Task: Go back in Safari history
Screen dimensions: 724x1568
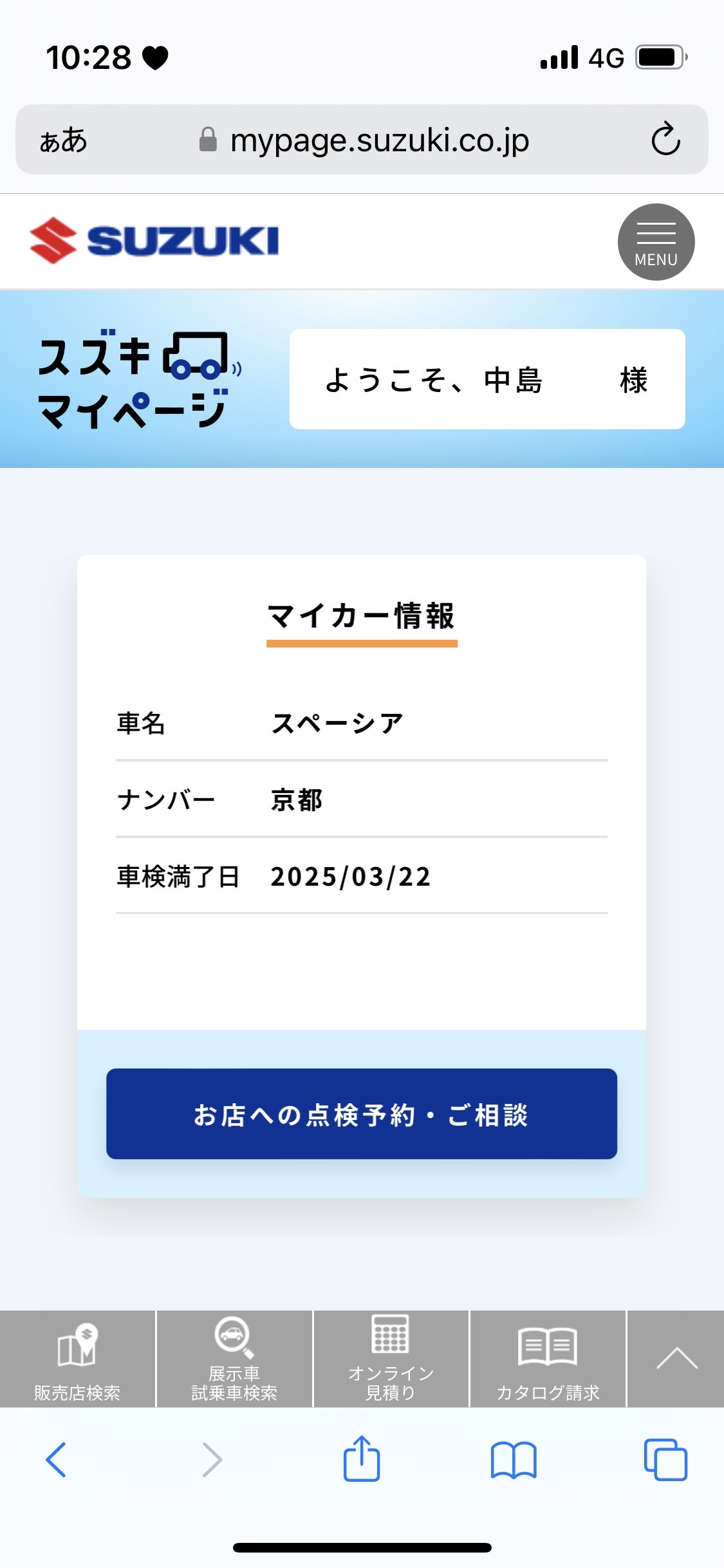Action: click(x=56, y=1459)
